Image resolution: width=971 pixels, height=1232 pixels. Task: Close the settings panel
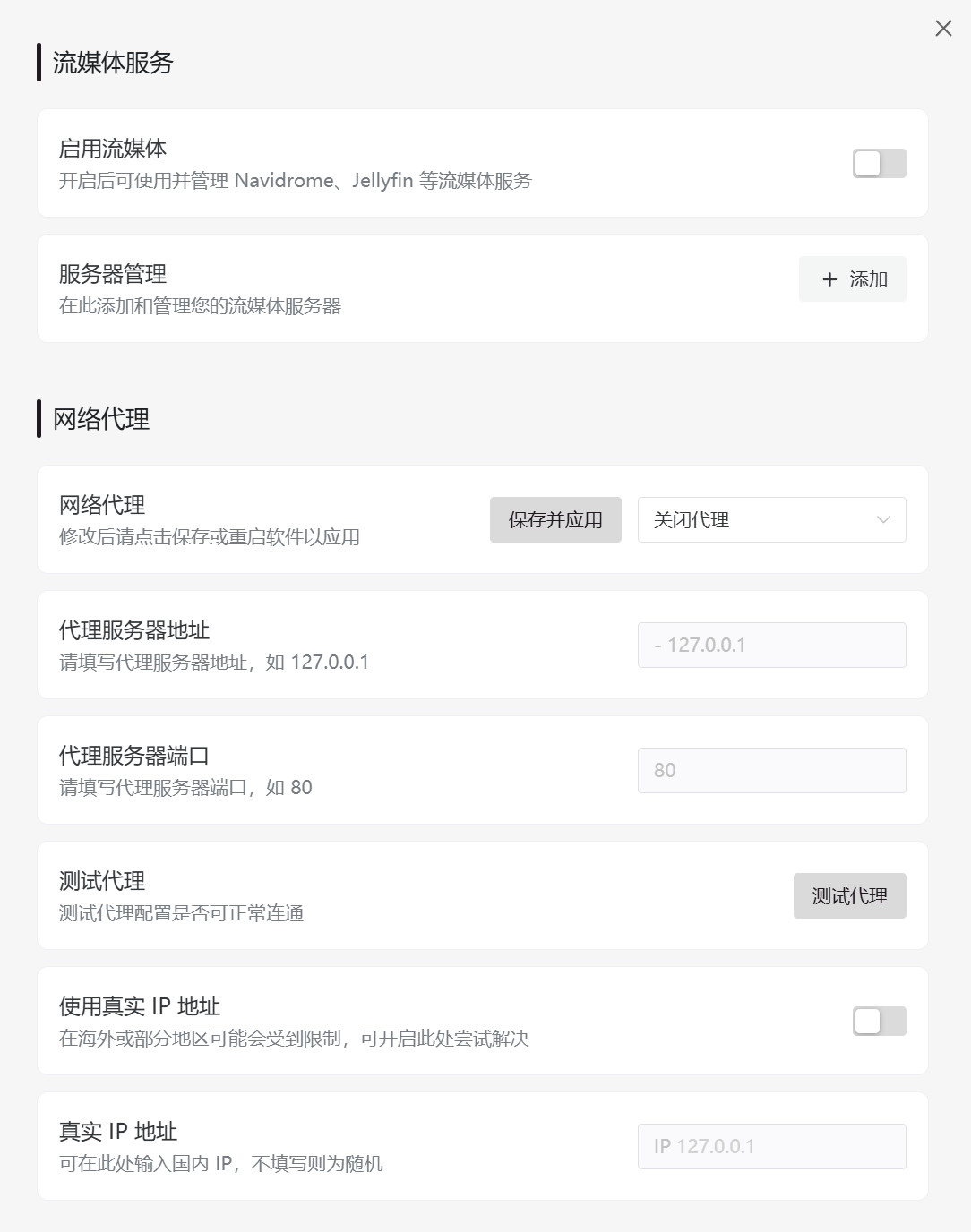tap(943, 29)
